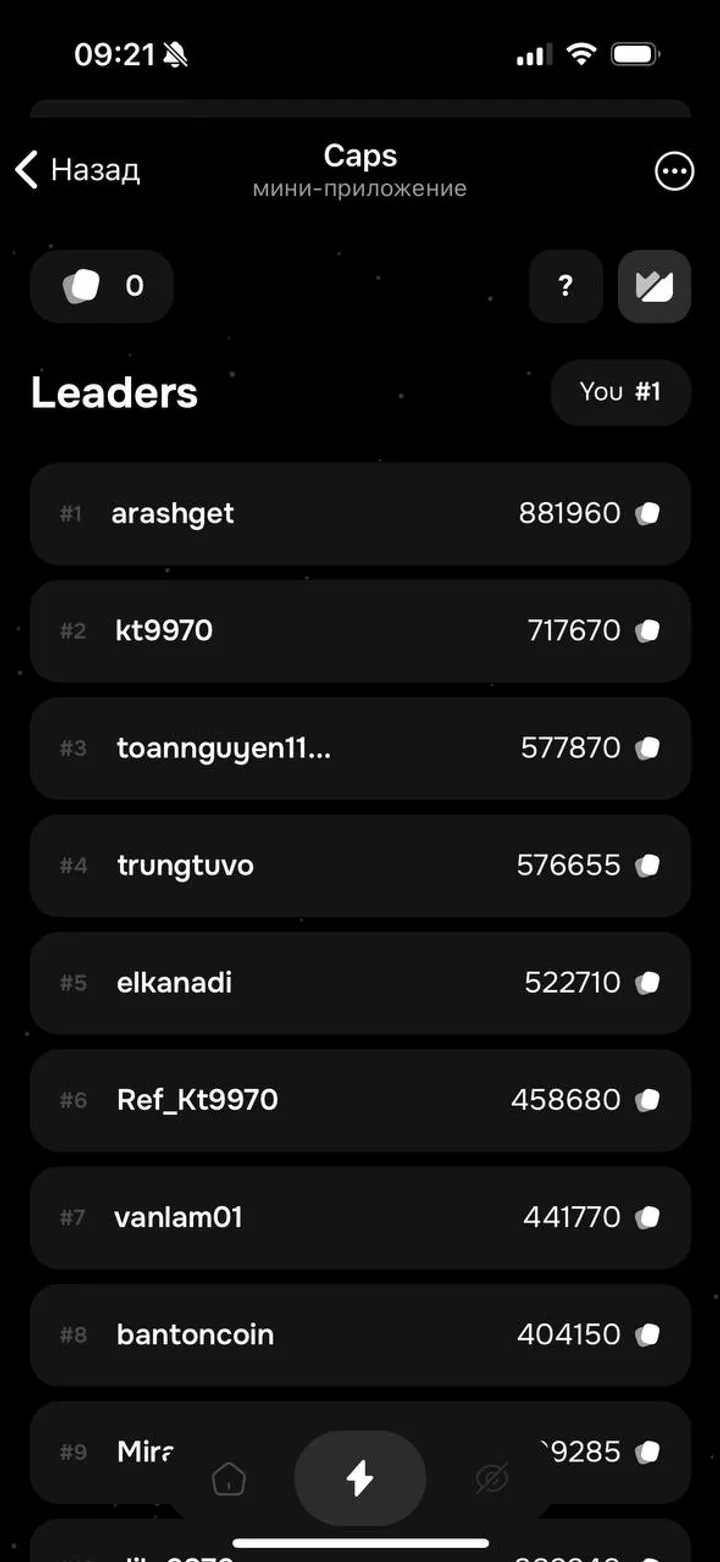This screenshot has height=1562, width=720.
Task: Tap the lightning bolt boost icon
Action: point(360,1477)
